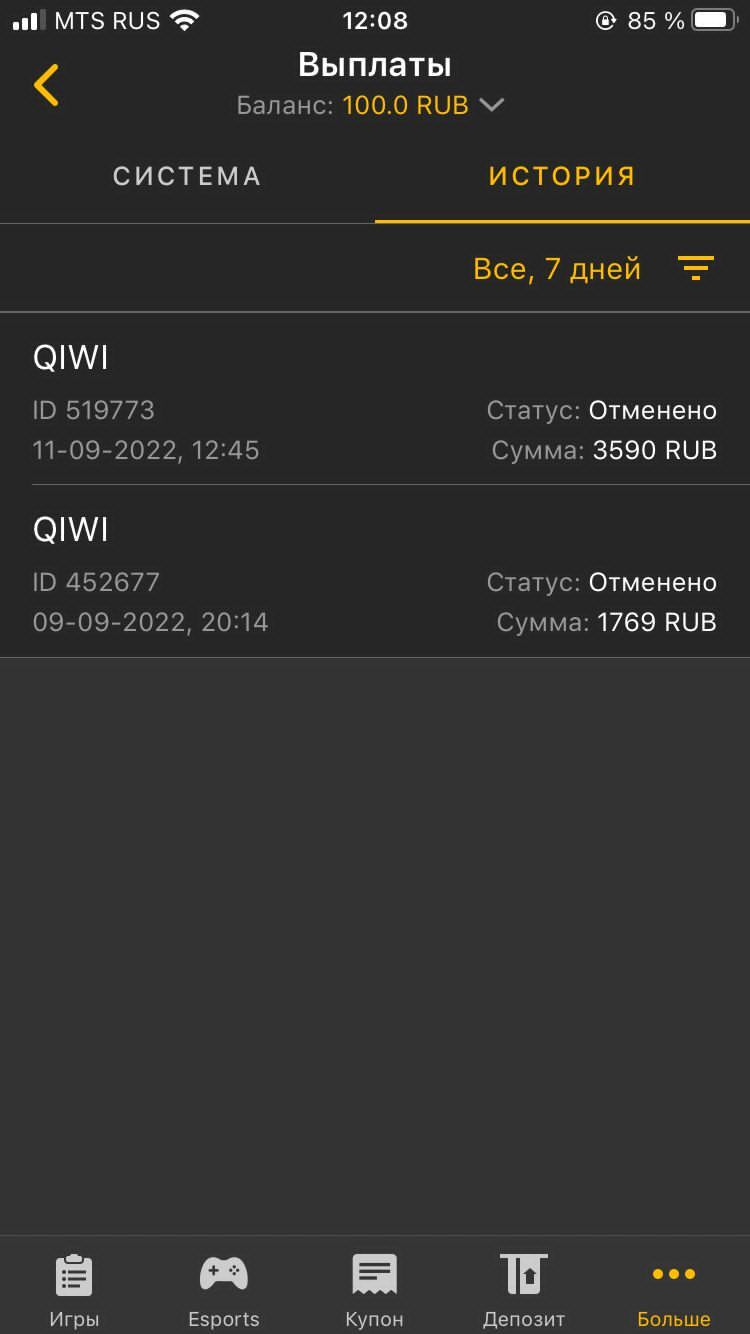Open QIWI payout ID 519773
The height and width of the screenshot is (1334, 750).
click(x=375, y=399)
